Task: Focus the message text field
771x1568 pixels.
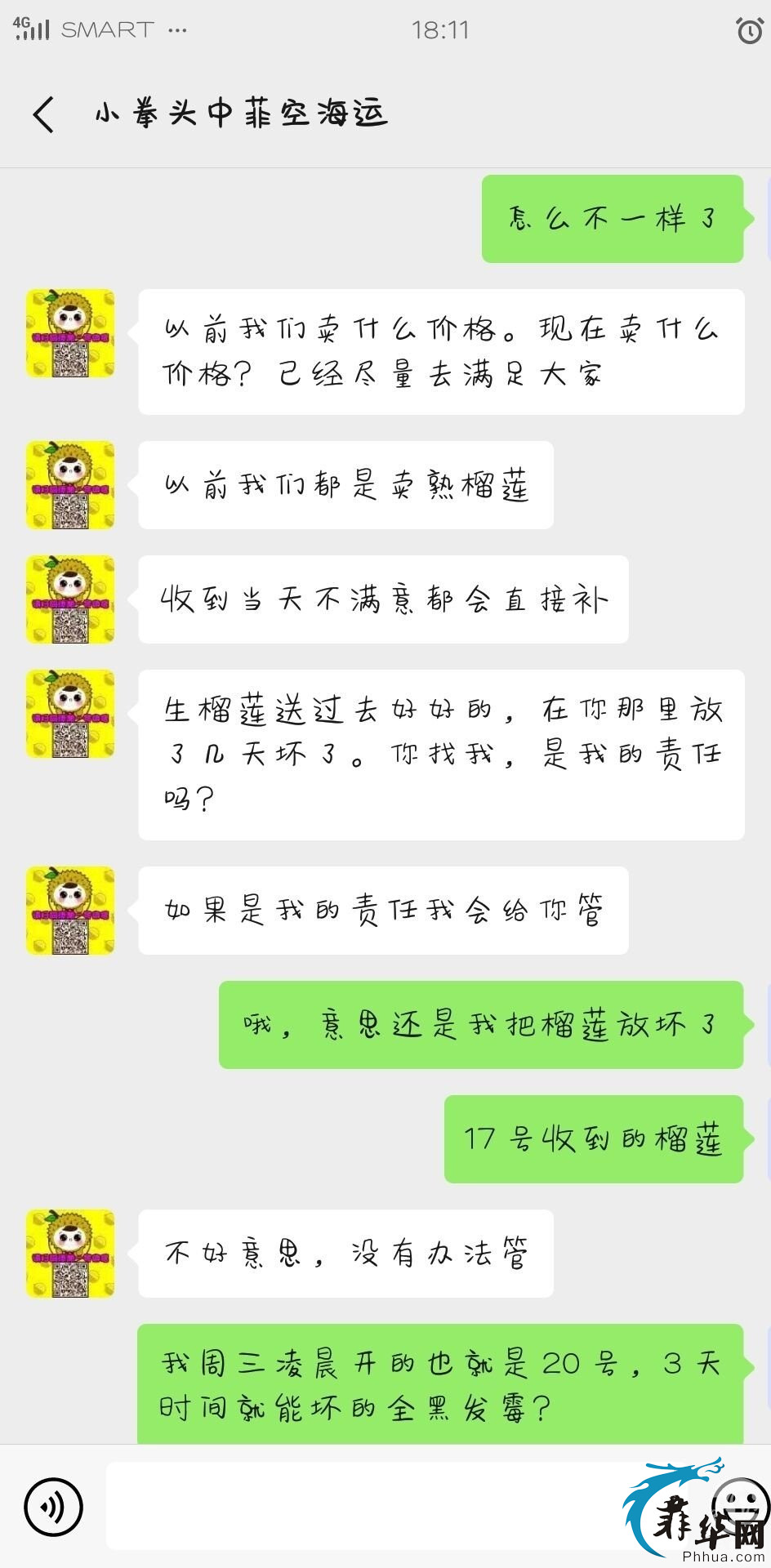Action: click(x=368, y=1506)
